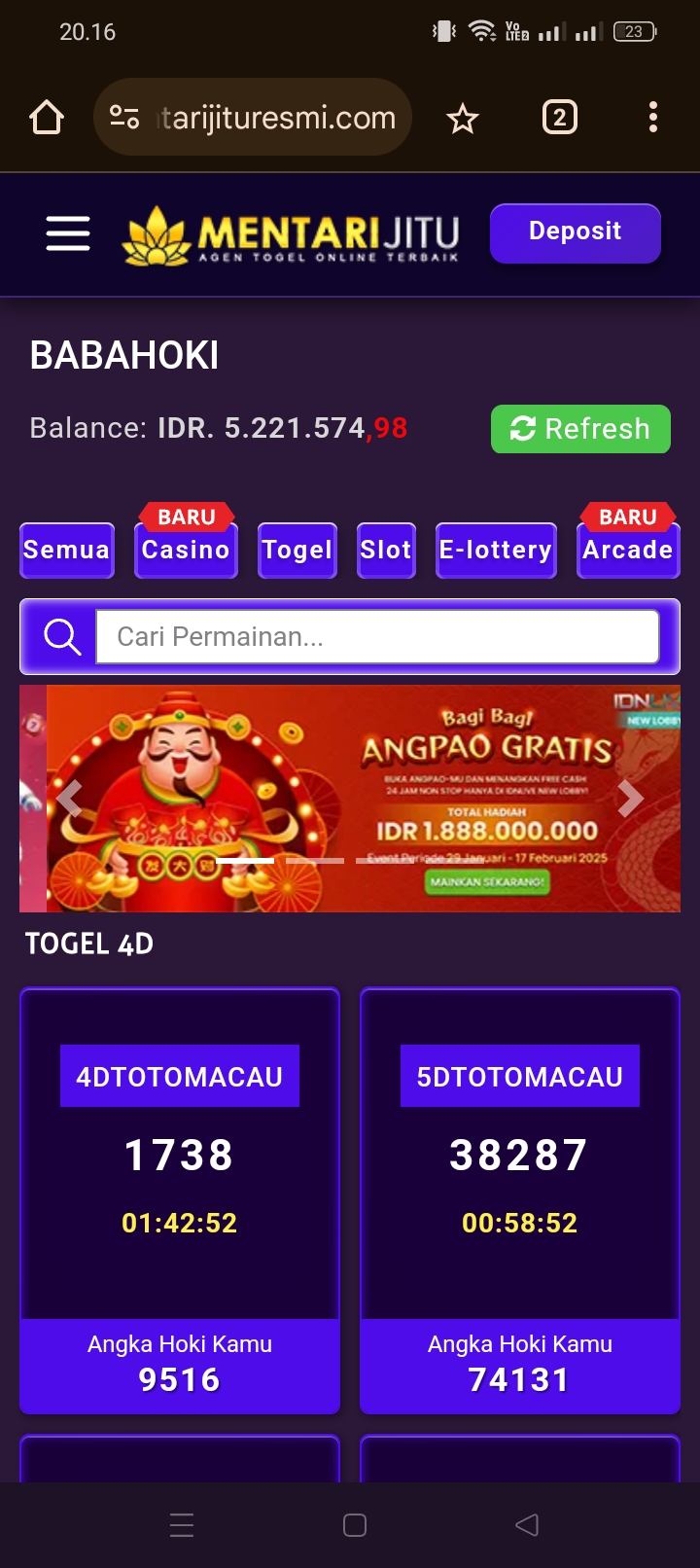Open the browser overflow menu
The image size is (700, 1568).
(x=653, y=118)
